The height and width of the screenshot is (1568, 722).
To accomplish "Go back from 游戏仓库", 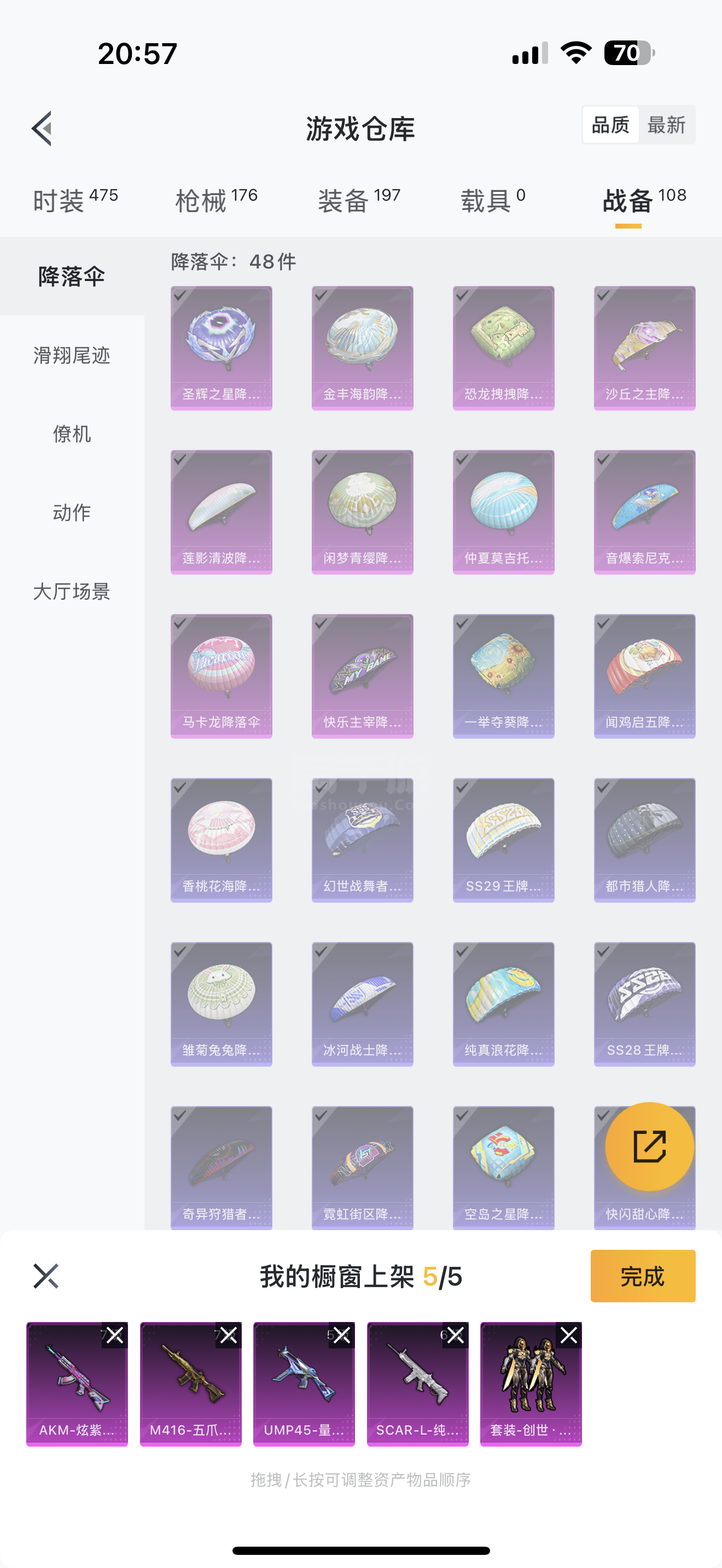I will pyautogui.click(x=43, y=128).
